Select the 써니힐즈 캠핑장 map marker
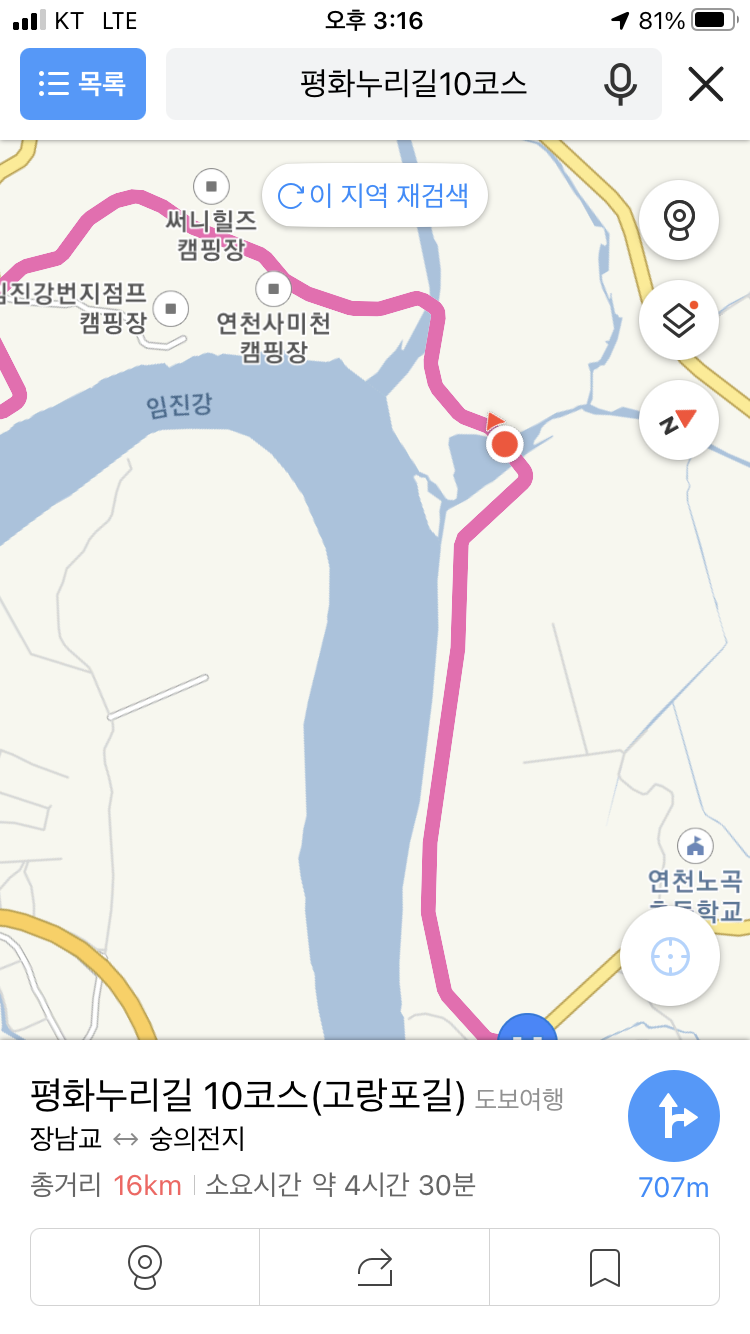This screenshot has width=750, height=1334. (x=211, y=186)
